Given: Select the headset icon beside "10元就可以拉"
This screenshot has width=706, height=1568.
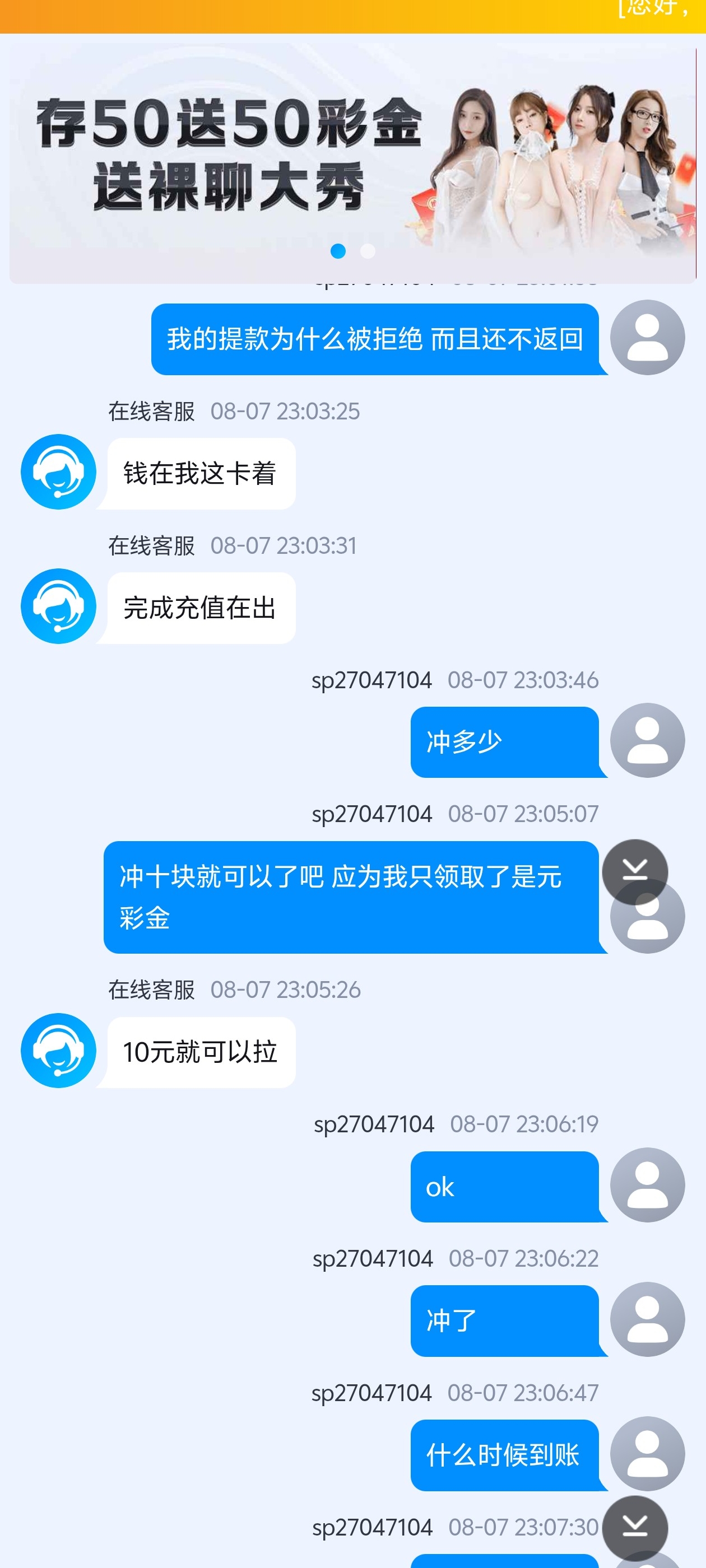Looking at the screenshot, I should [58, 1052].
